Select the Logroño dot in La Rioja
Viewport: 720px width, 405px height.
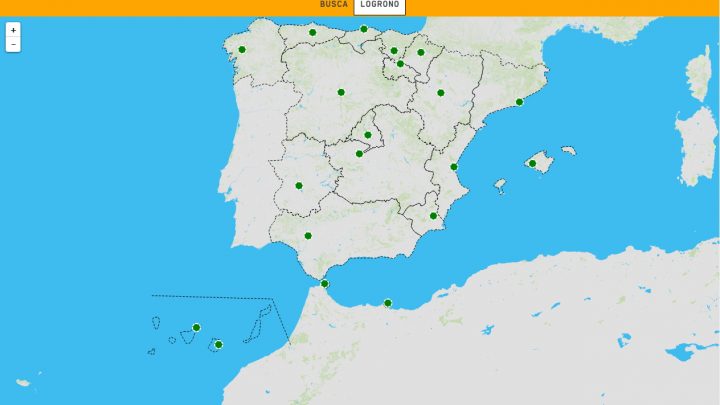tap(400, 64)
